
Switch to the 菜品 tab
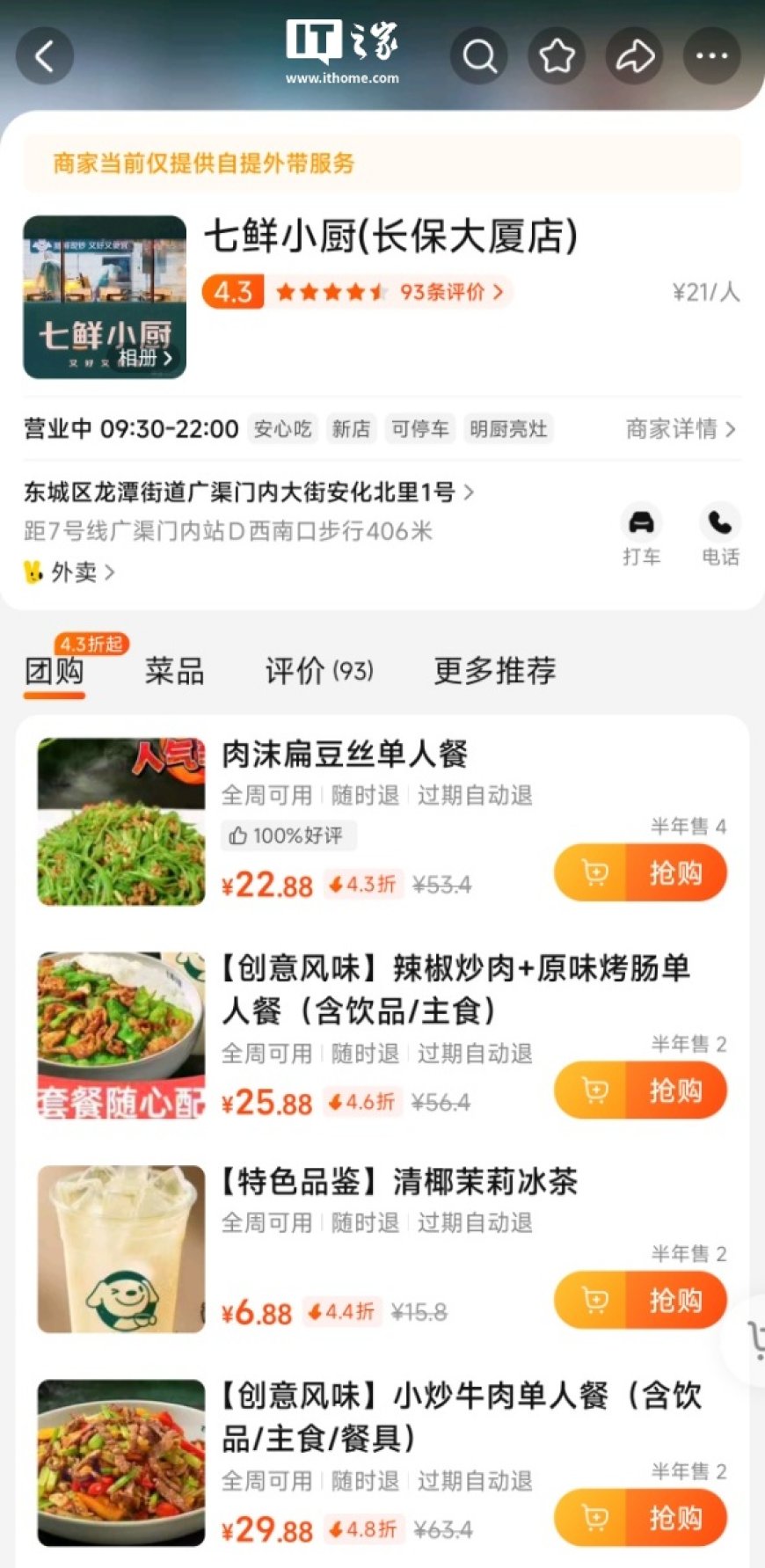(174, 671)
